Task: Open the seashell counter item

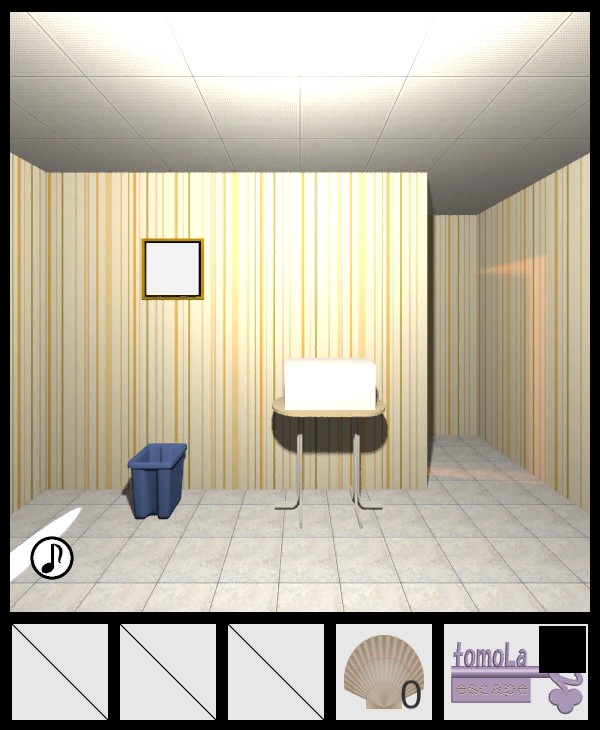Action: coord(383,672)
